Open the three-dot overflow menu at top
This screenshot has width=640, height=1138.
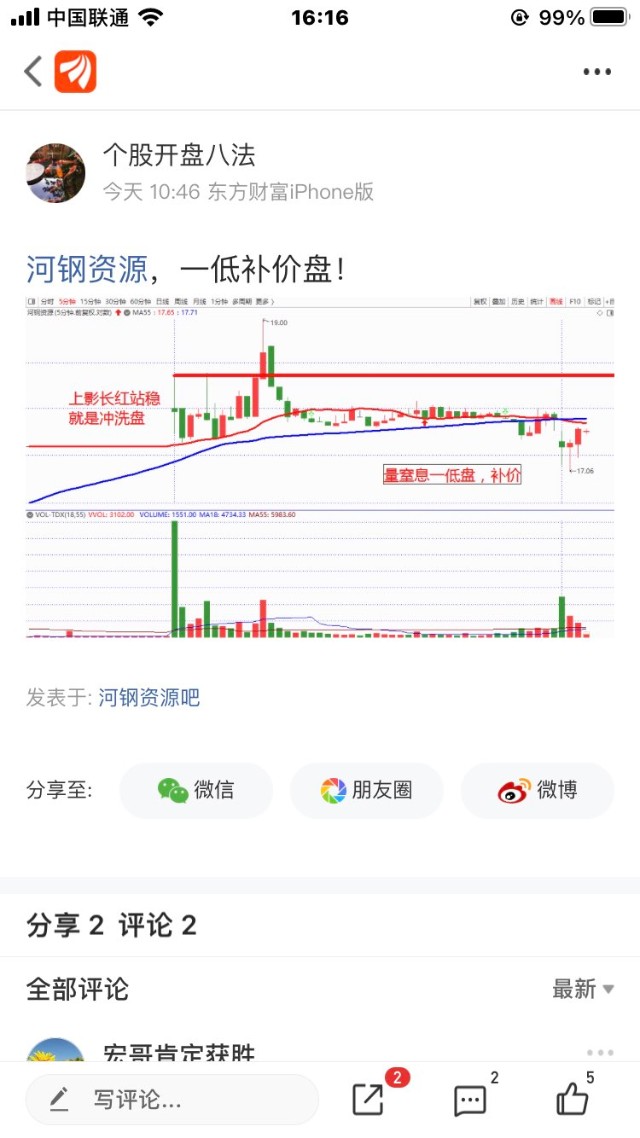(597, 72)
